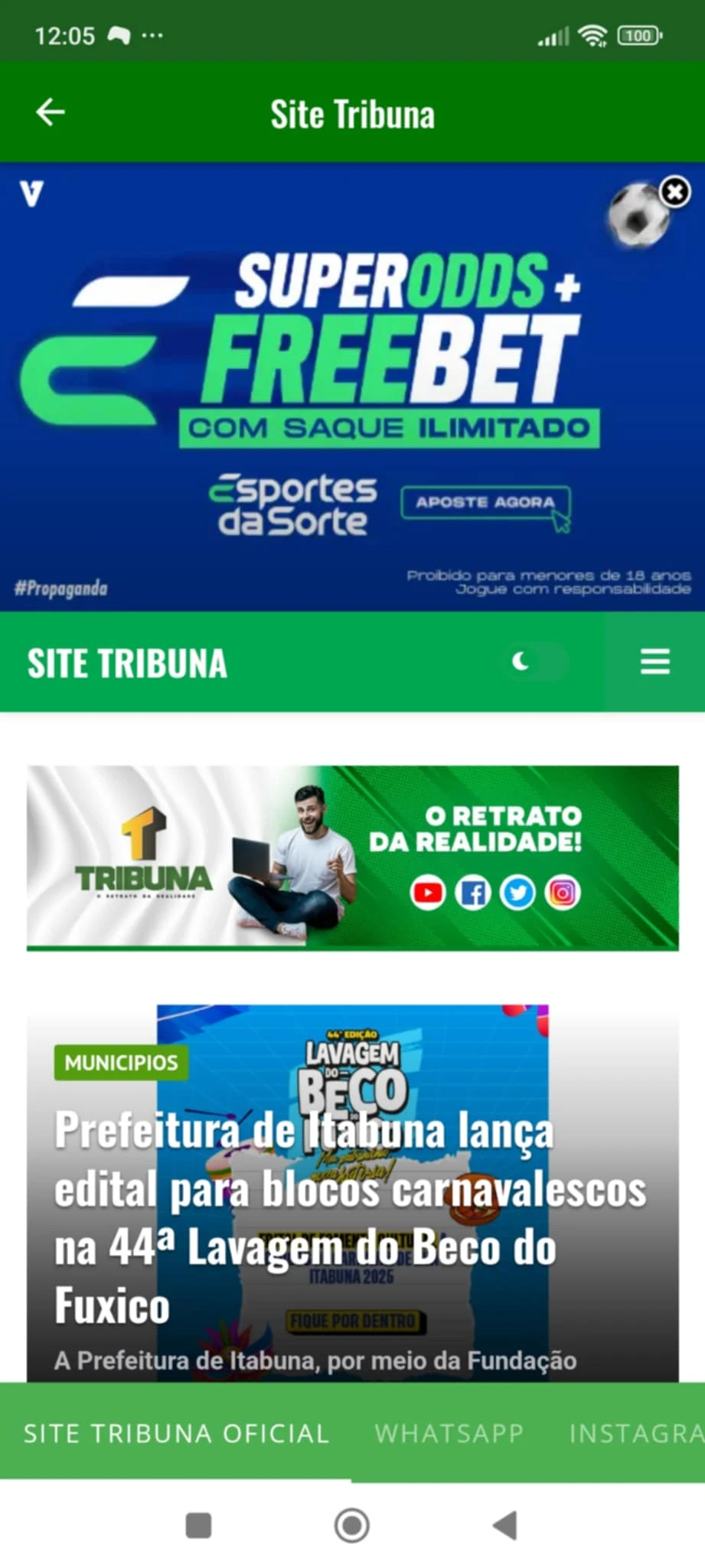Open recent apps from the navigation bar
The width and height of the screenshot is (705, 1568).
coord(199,1525)
